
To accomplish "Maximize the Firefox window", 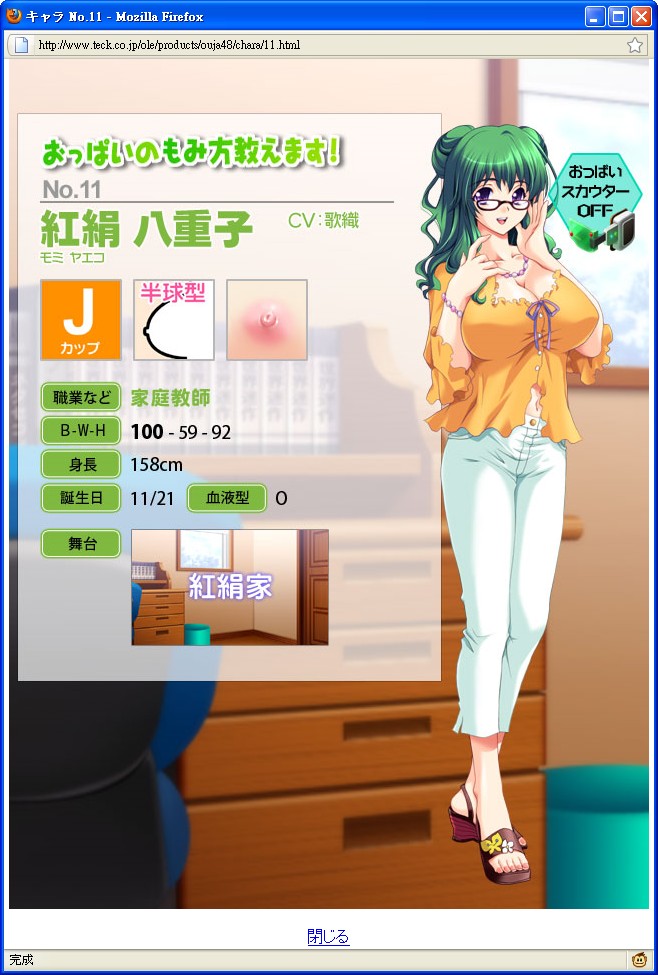I will [618, 16].
